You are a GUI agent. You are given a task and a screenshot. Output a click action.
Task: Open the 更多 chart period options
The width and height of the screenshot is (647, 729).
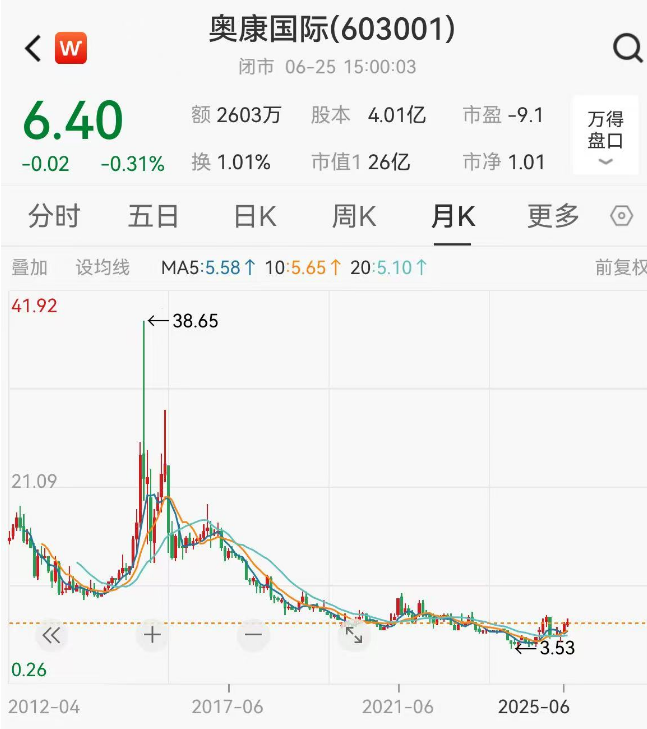[x=553, y=215]
